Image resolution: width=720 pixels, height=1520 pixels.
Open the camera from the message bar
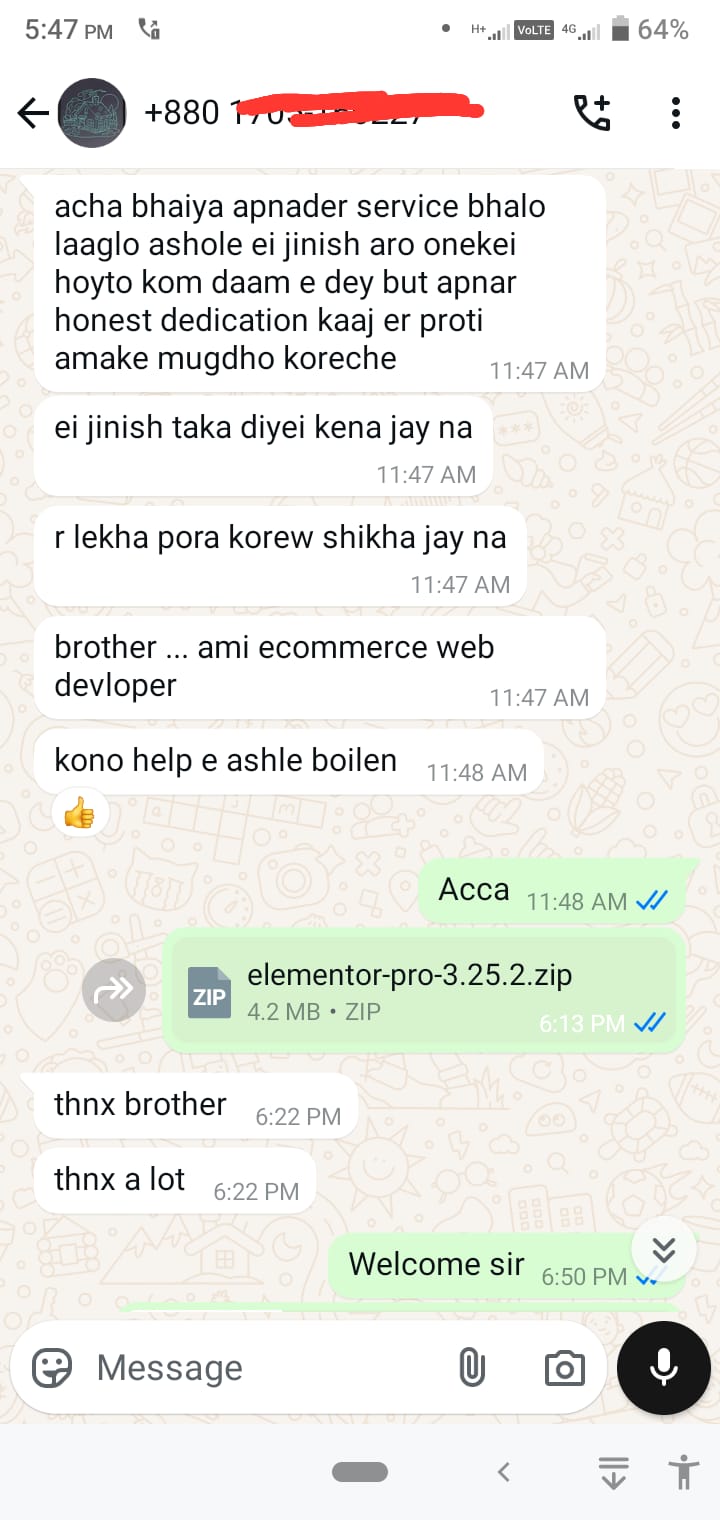coord(564,1367)
